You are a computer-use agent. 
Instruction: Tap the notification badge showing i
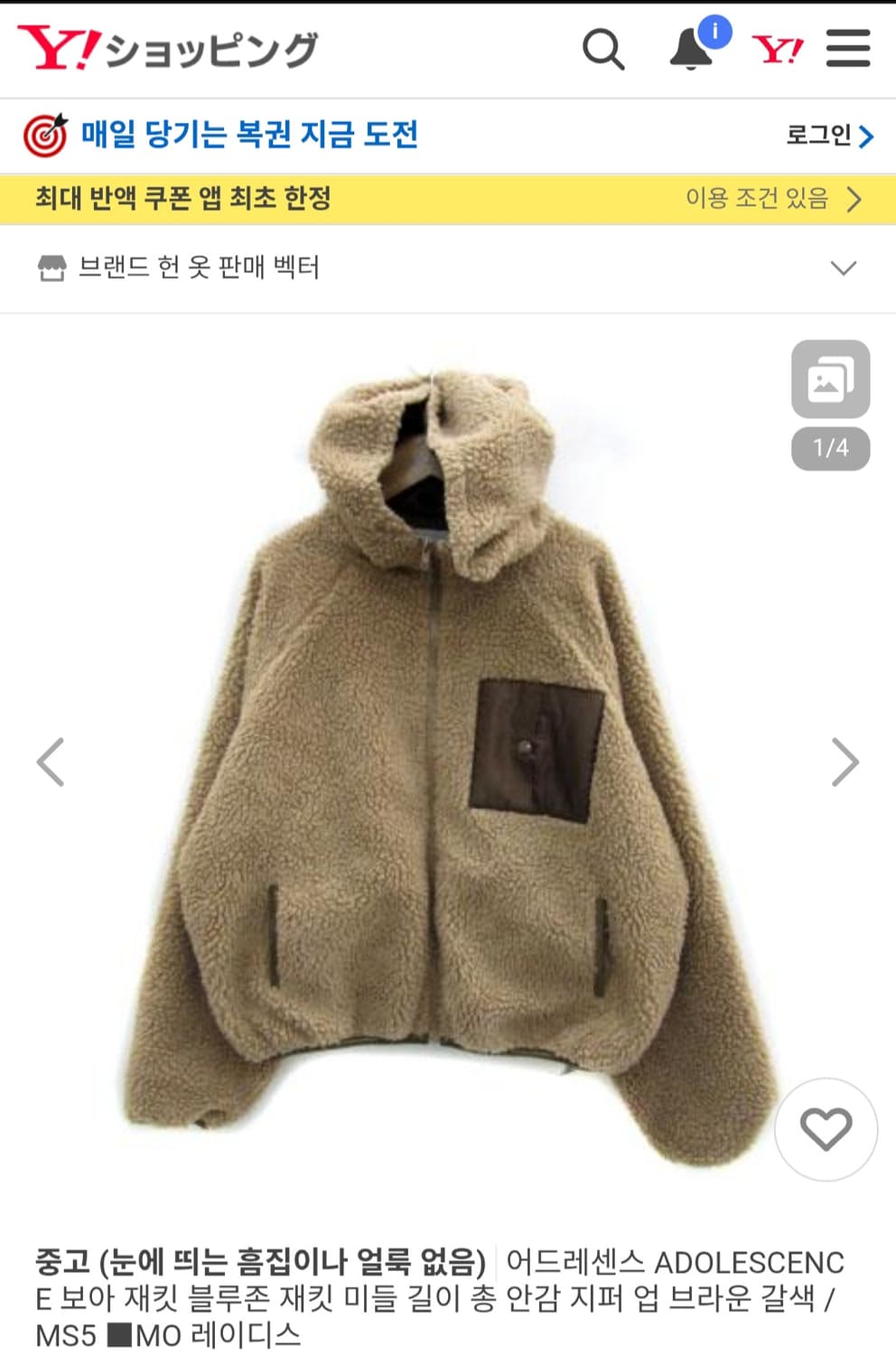(x=715, y=32)
